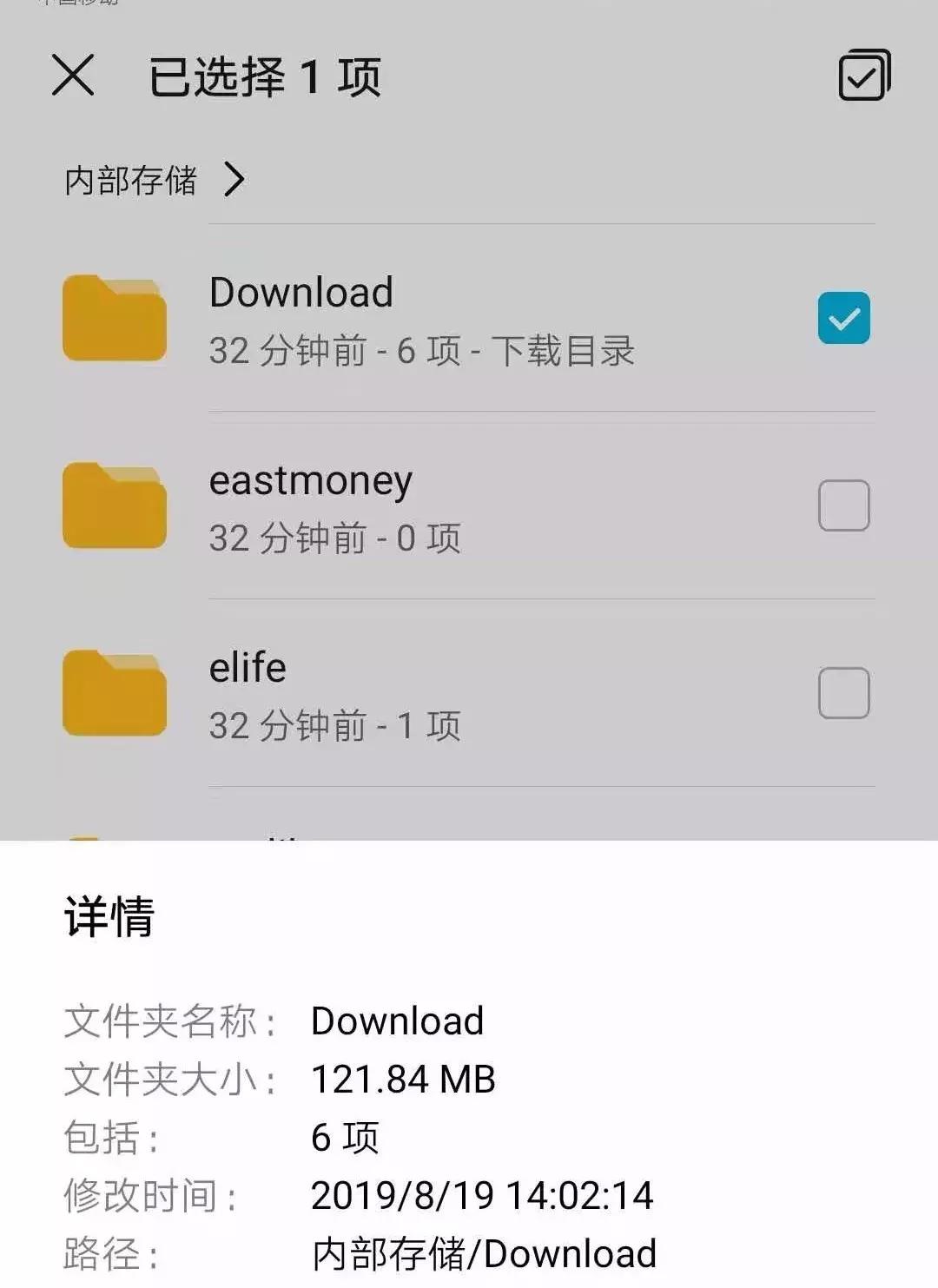Check the elife folder checkbox

click(x=843, y=691)
